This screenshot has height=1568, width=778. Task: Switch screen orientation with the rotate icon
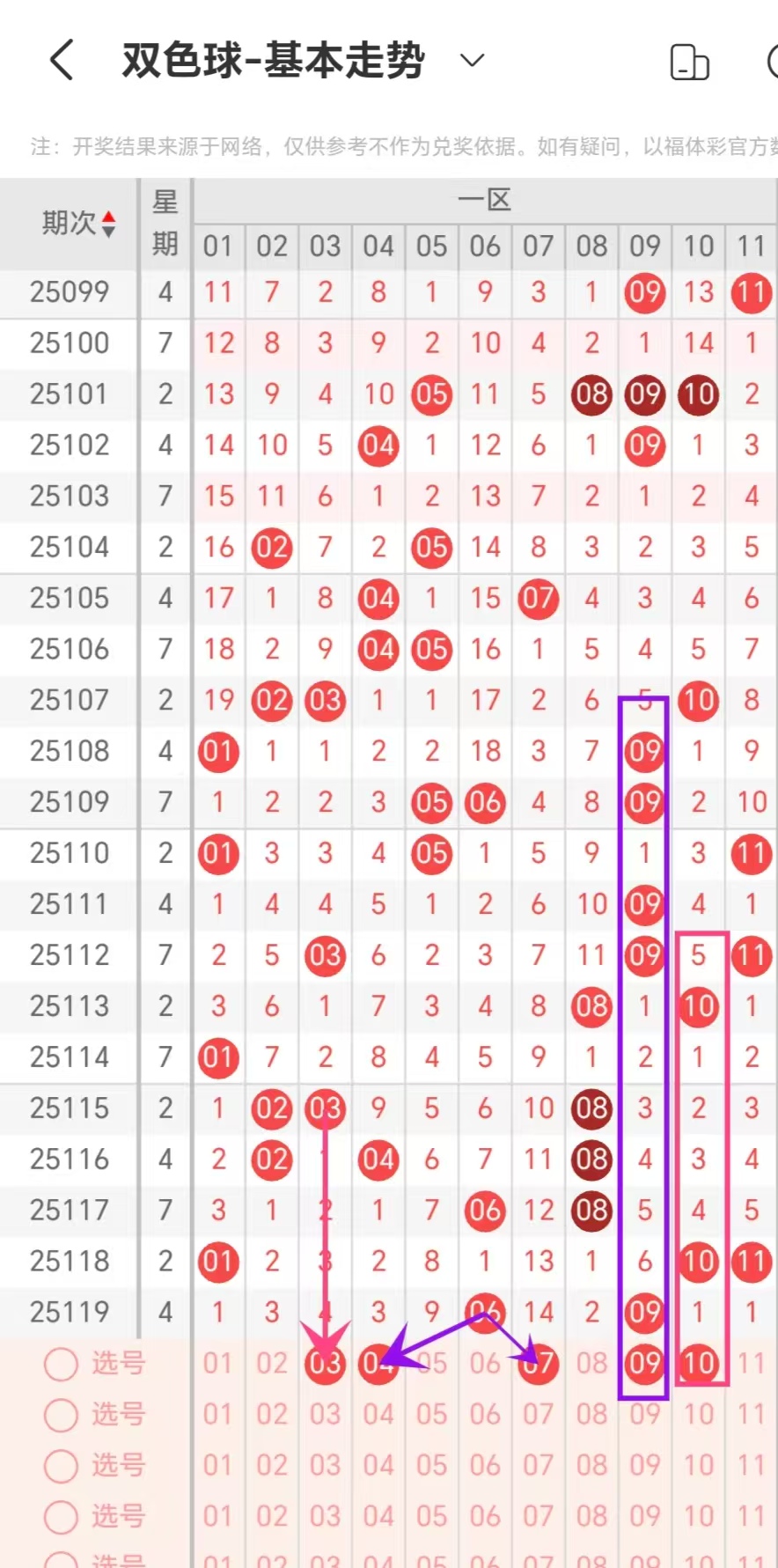click(x=689, y=63)
